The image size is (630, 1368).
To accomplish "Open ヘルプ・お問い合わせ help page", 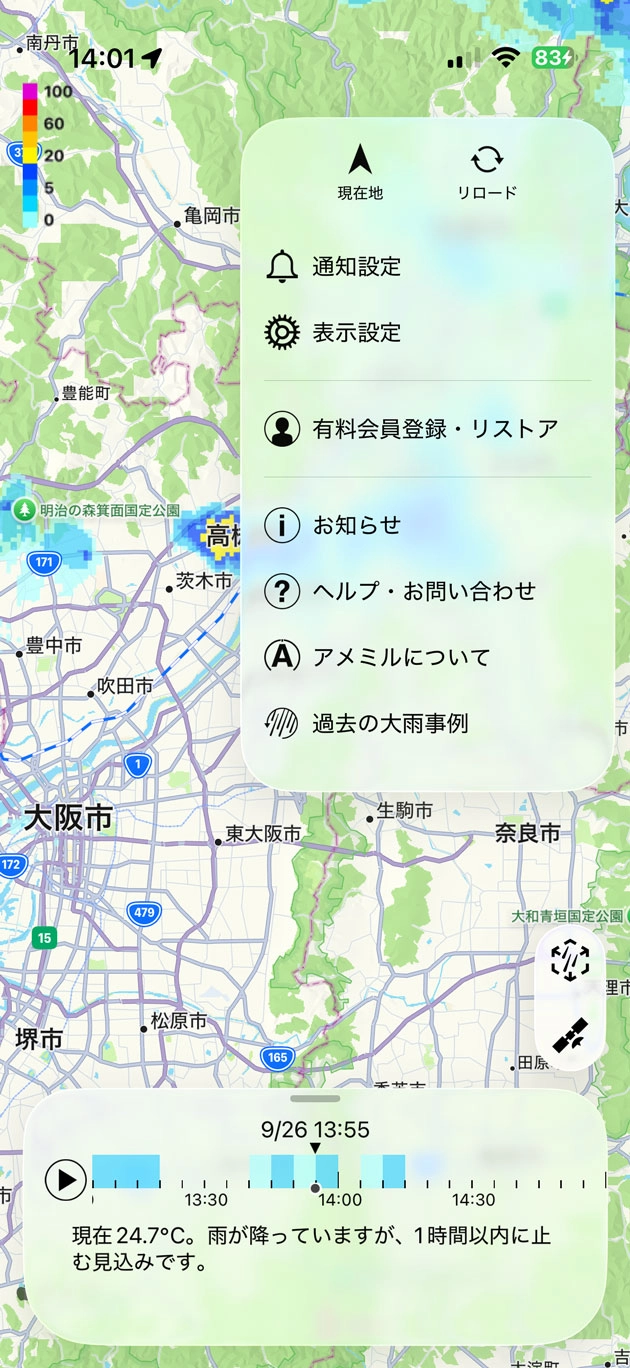I will [424, 591].
